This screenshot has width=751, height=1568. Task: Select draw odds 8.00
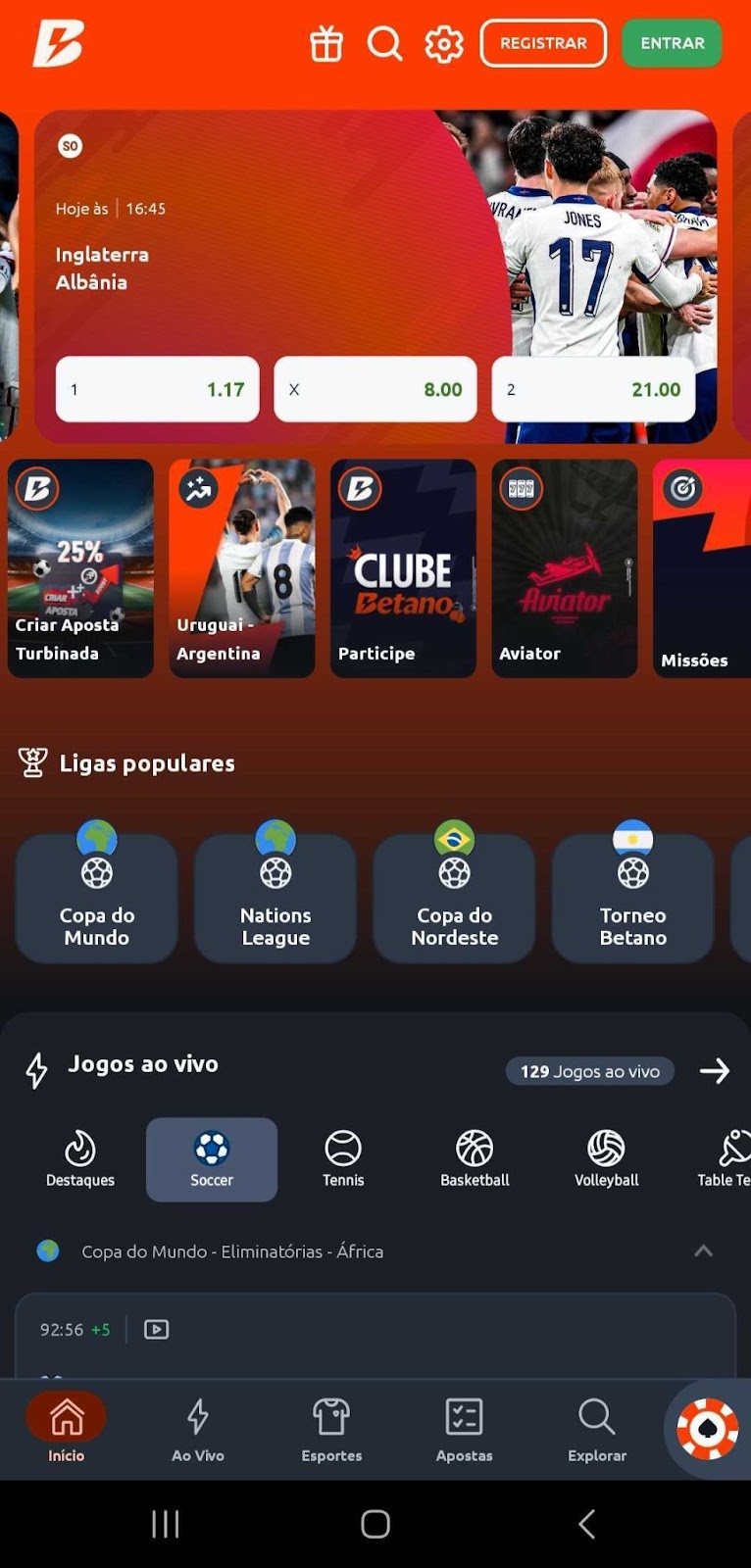(375, 389)
